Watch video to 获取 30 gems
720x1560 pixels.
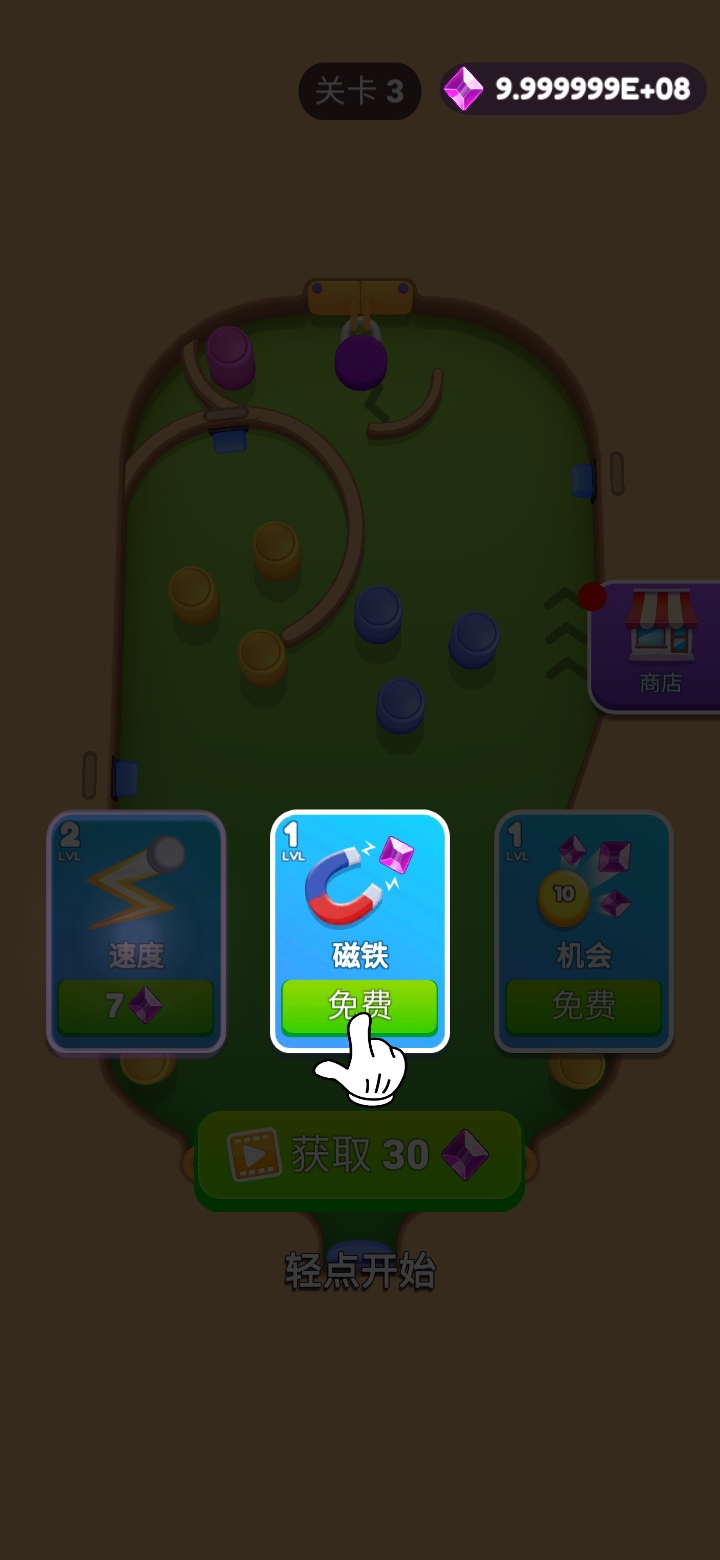coord(359,1155)
